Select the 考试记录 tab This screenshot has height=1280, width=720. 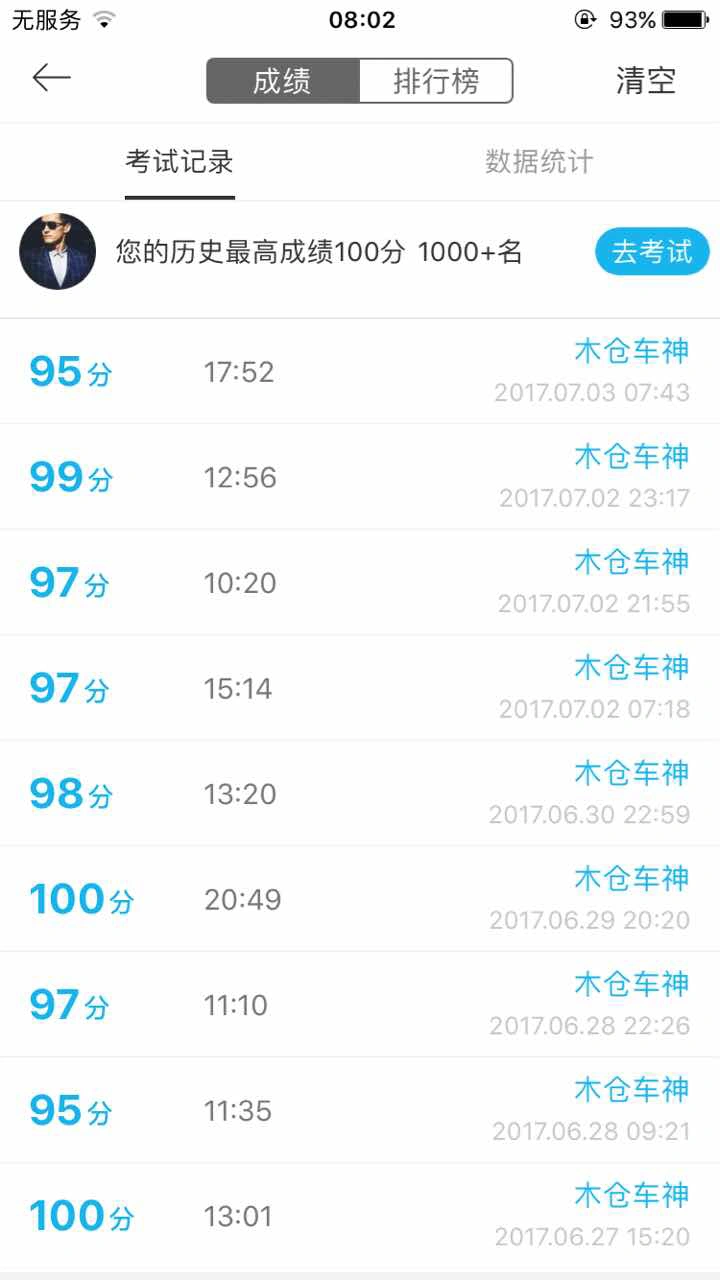[x=180, y=162]
